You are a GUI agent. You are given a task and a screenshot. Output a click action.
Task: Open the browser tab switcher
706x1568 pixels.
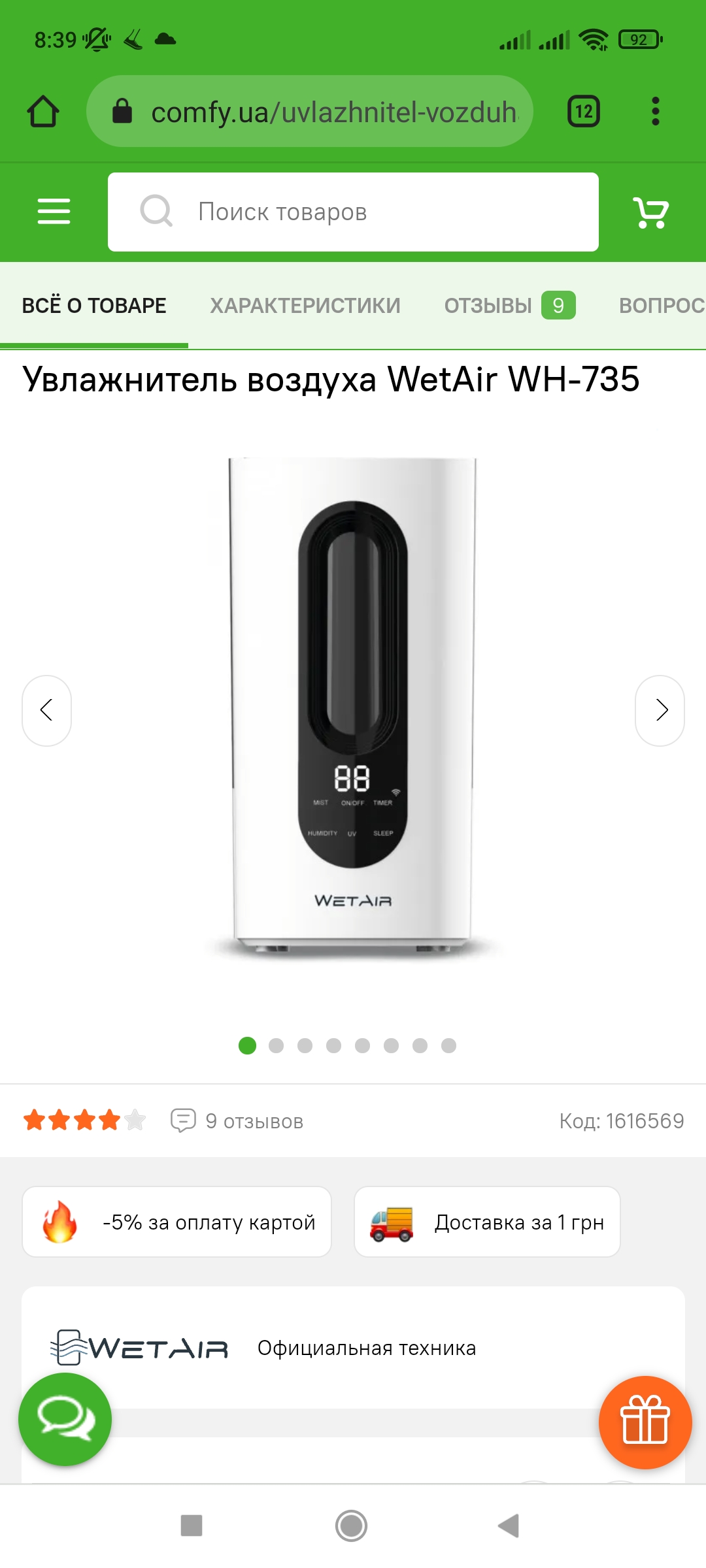click(584, 111)
